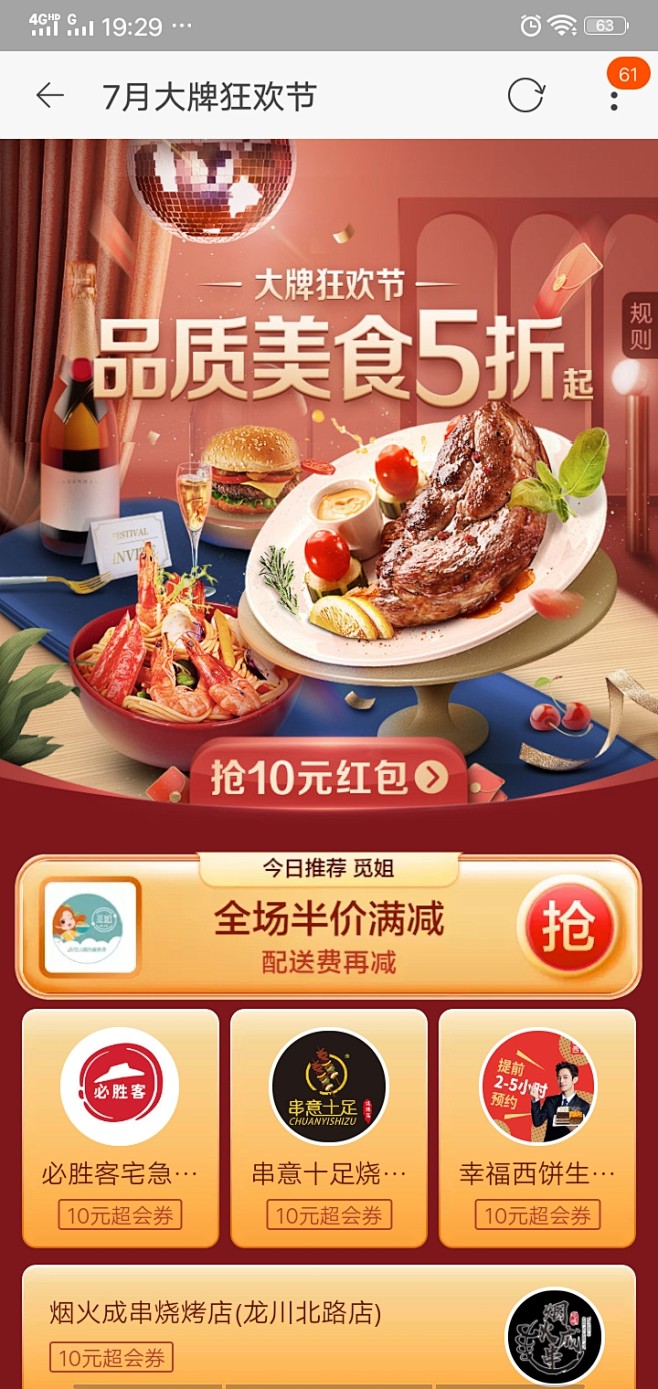Tap the red 抢 button
This screenshot has width=658, height=1389.
coord(567,927)
